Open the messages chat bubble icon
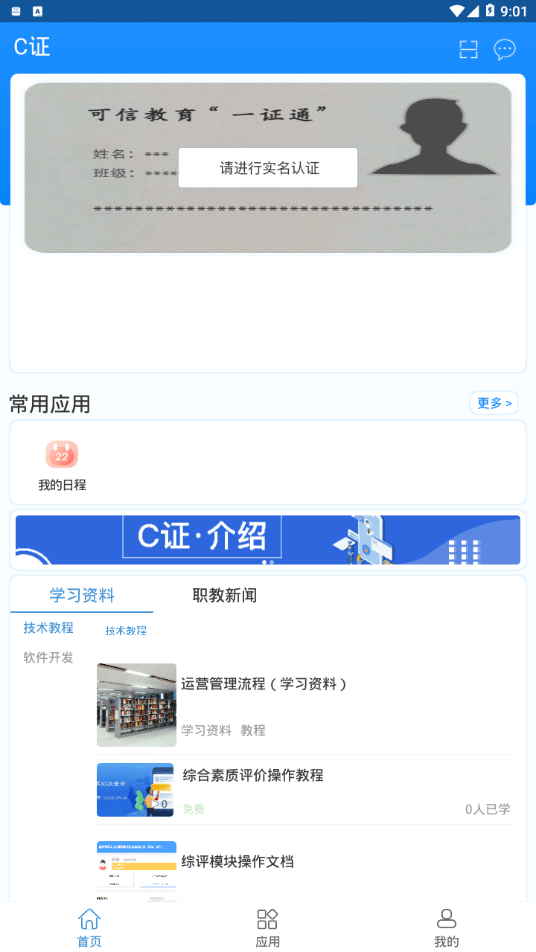 (504, 49)
